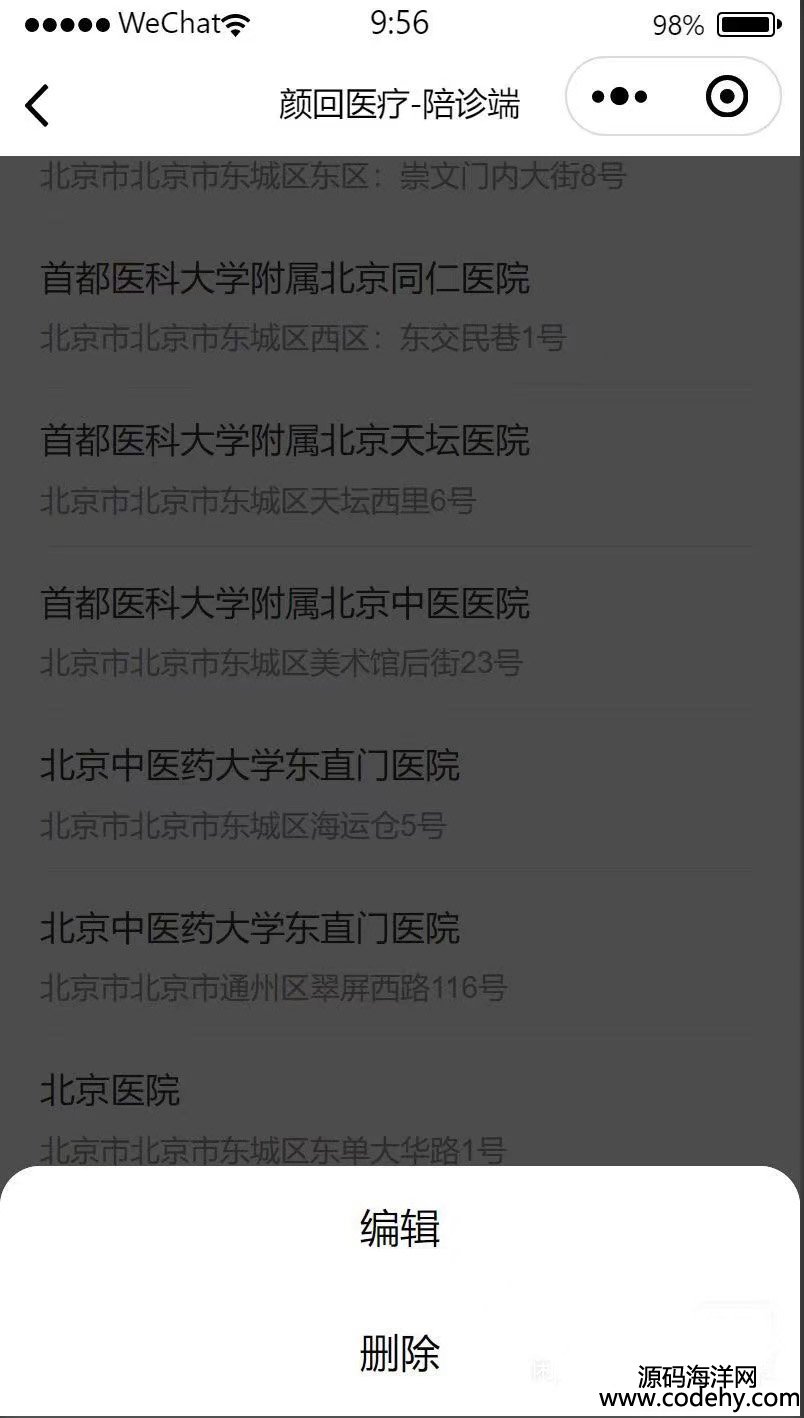Select 编辑 in the action sheet
Viewport: 804px width, 1418px height.
(400, 1228)
